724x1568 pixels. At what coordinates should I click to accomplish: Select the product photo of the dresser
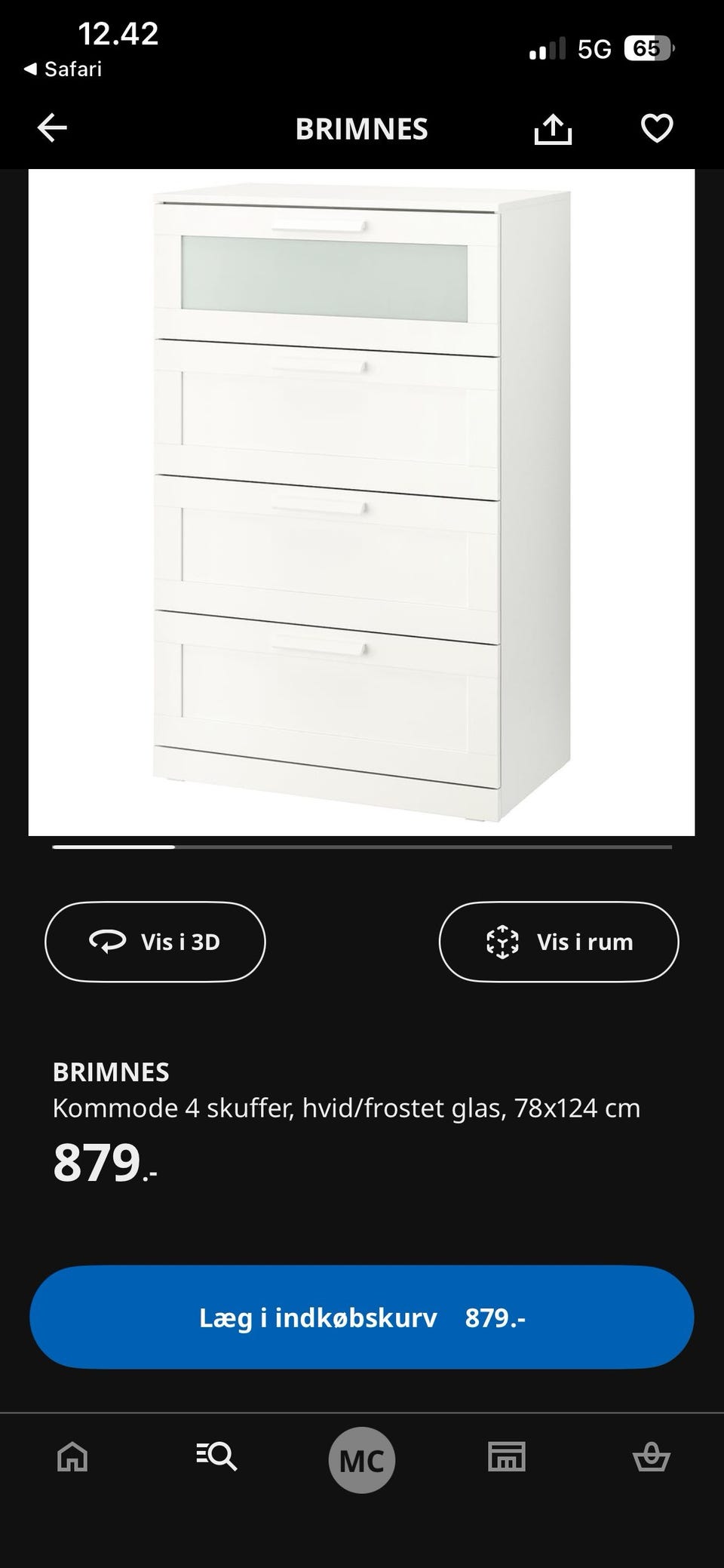362,502
